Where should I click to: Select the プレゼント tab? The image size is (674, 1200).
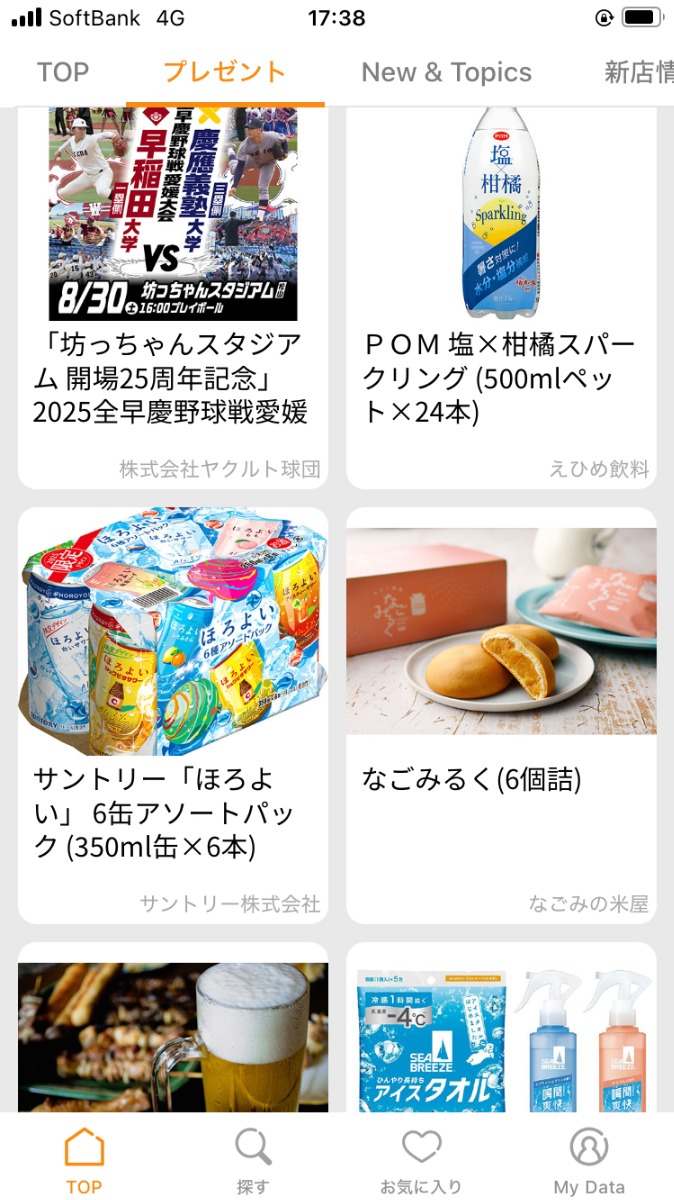click(x=224, y=72)
